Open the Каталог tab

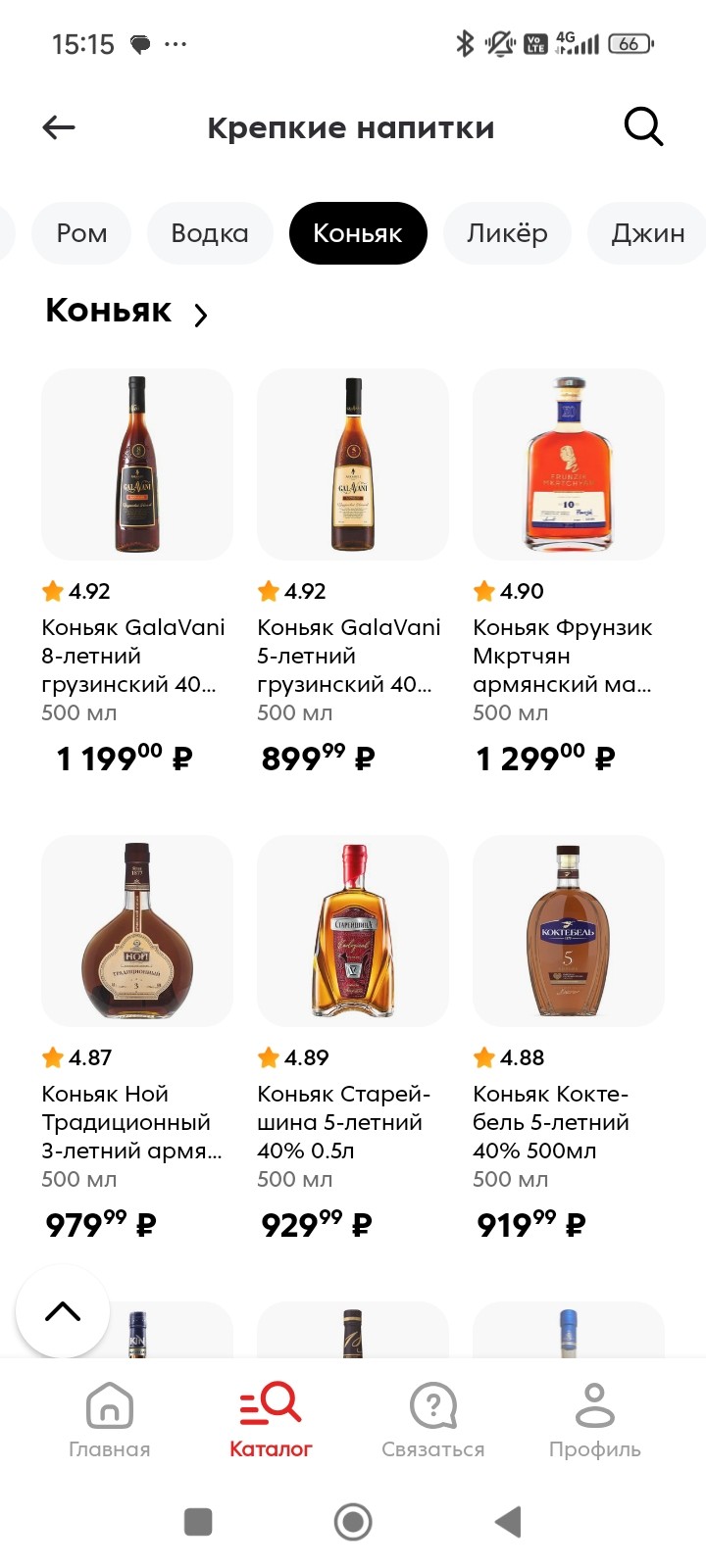[x=271, y=1420]
